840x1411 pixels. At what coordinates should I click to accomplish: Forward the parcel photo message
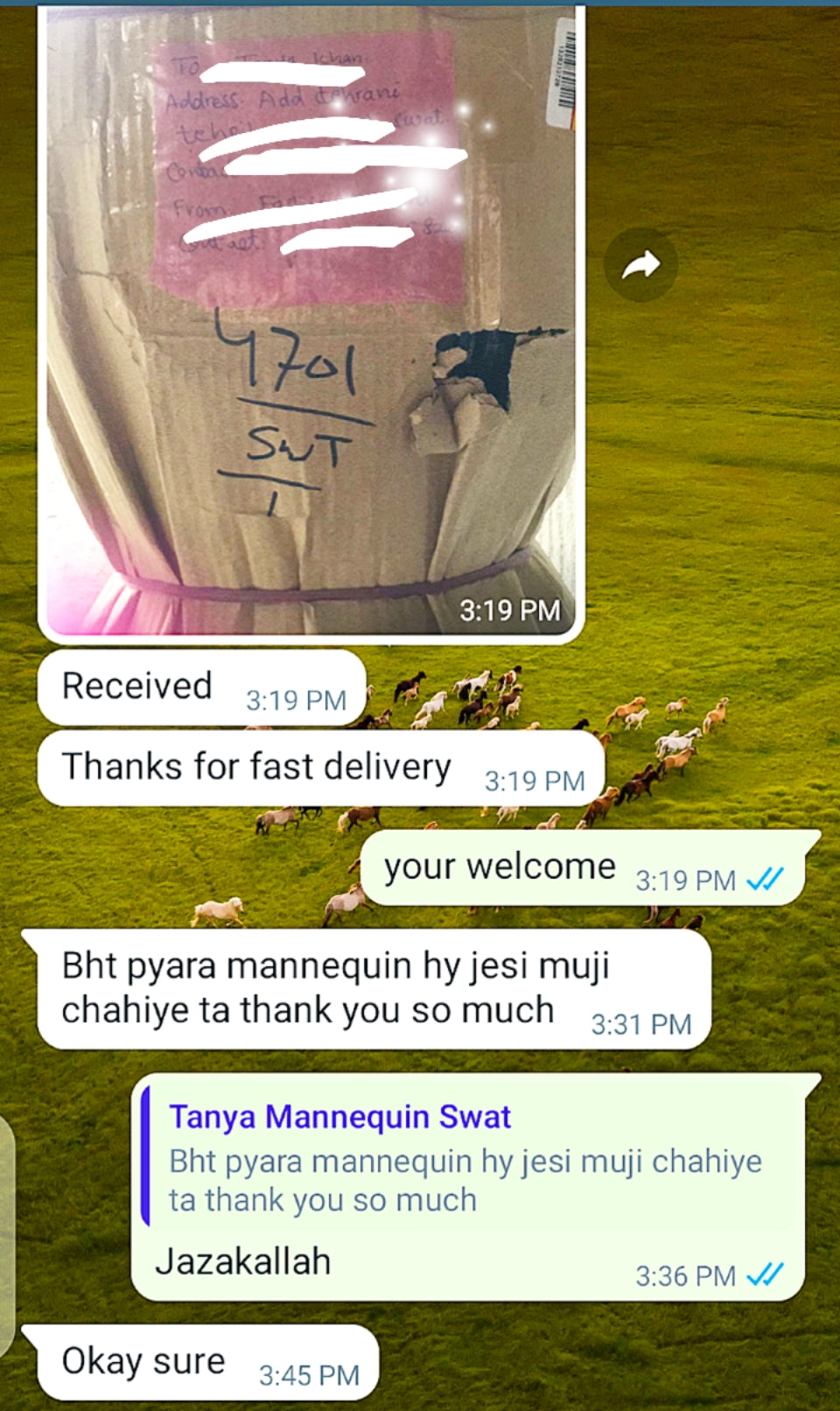point(640,264)
